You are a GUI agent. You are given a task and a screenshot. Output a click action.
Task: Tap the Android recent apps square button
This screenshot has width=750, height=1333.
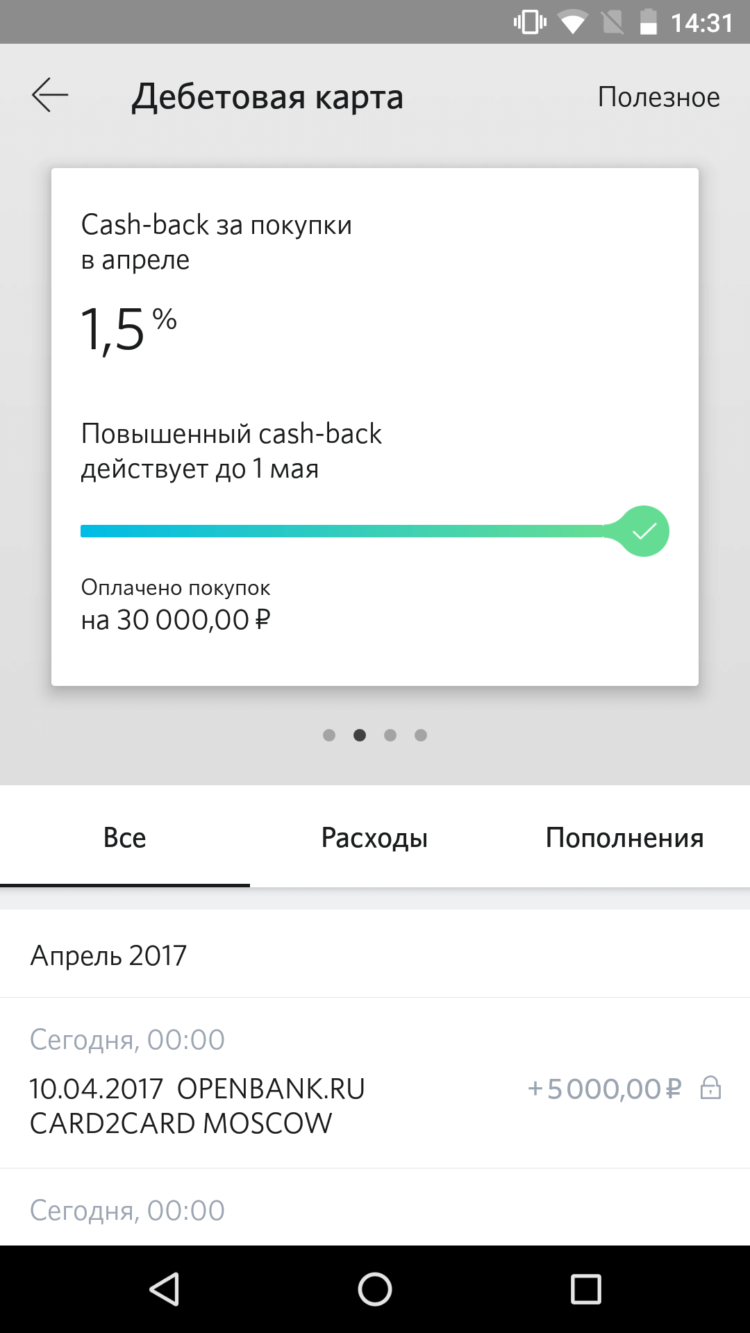[586, 1290]
